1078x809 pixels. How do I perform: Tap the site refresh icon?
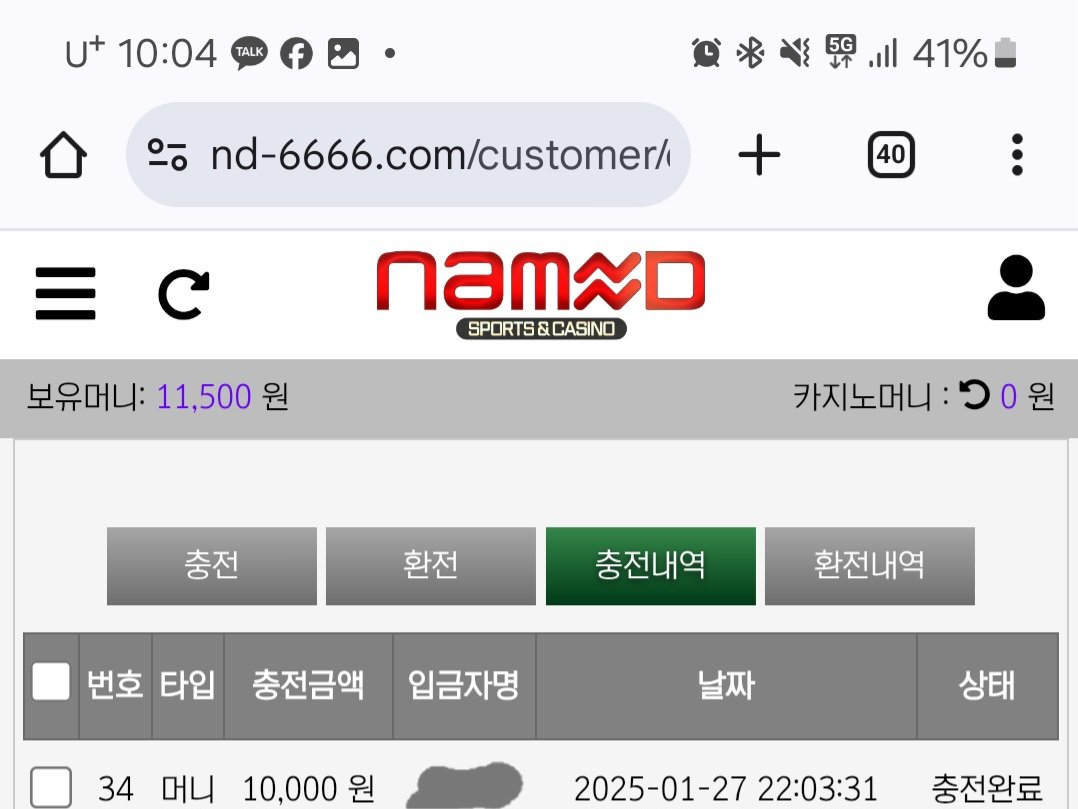(184, 294)
